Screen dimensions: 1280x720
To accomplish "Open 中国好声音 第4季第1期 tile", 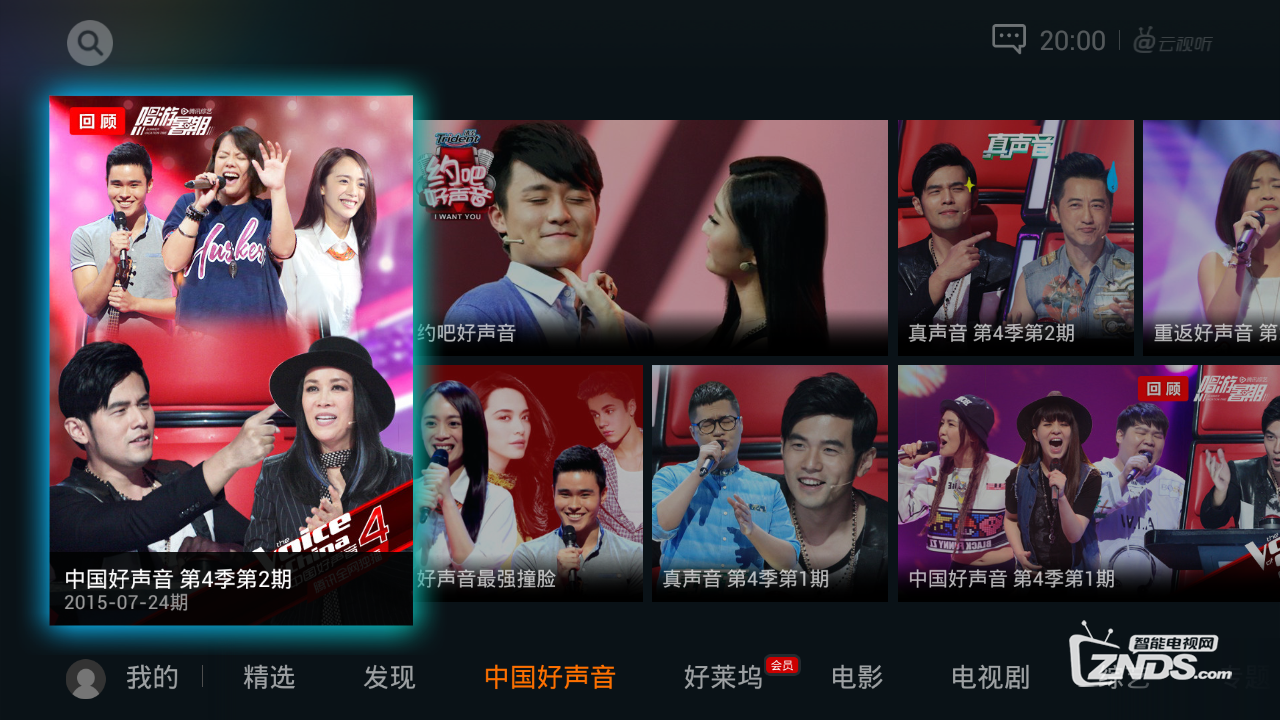I will (x=1088, y=483).
